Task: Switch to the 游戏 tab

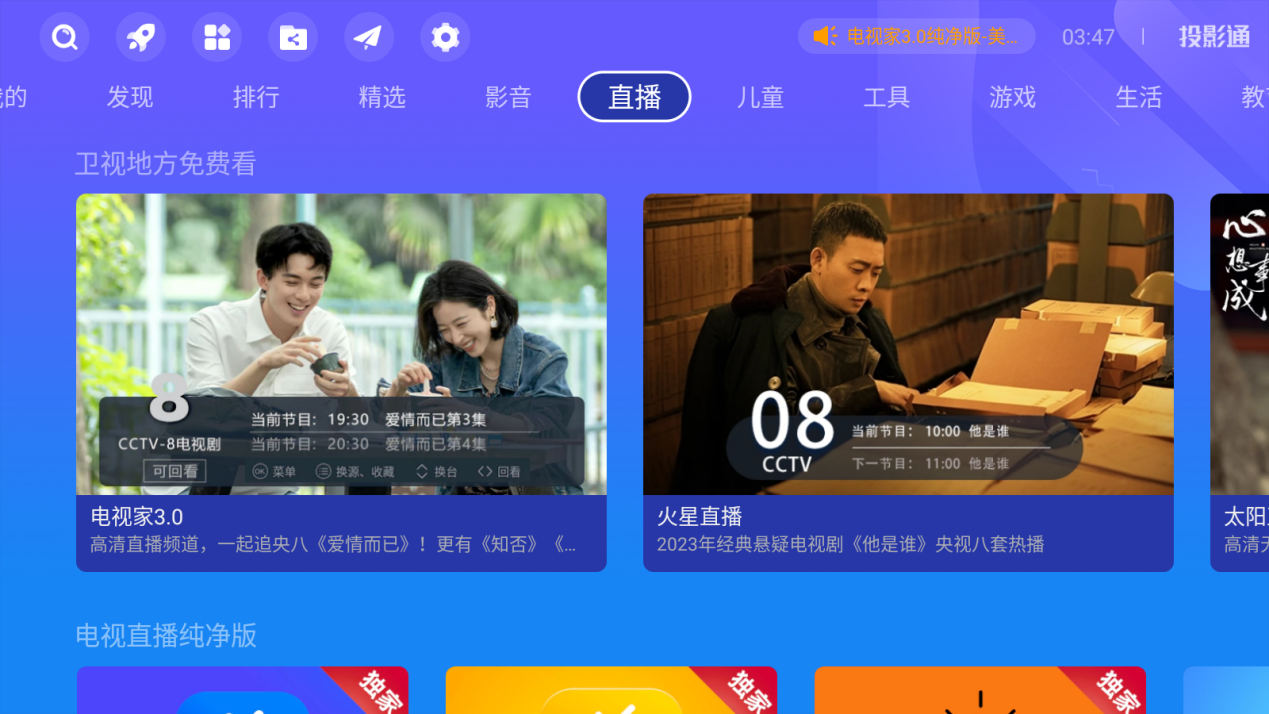Action: (1012, 97)
